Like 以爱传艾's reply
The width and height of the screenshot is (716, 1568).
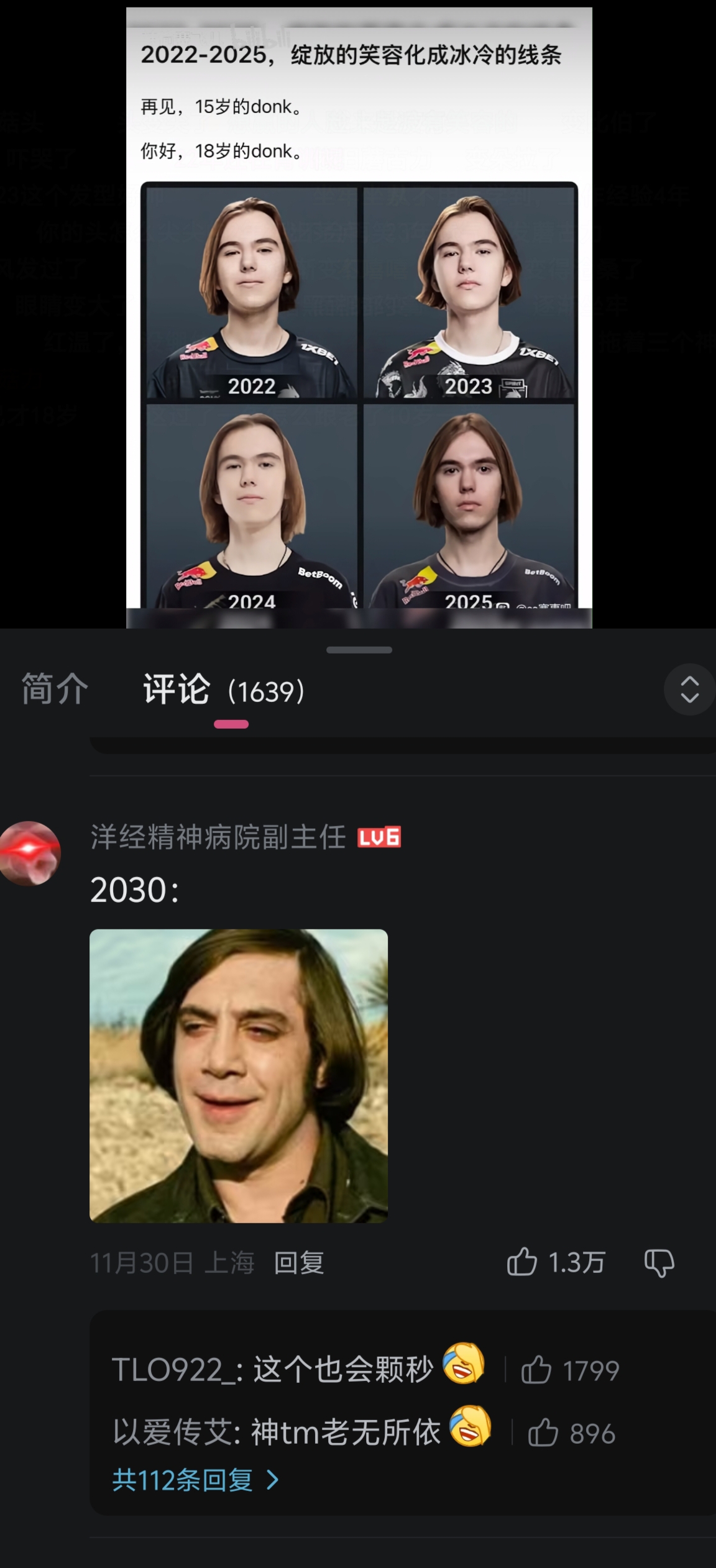click(543, 1433)
